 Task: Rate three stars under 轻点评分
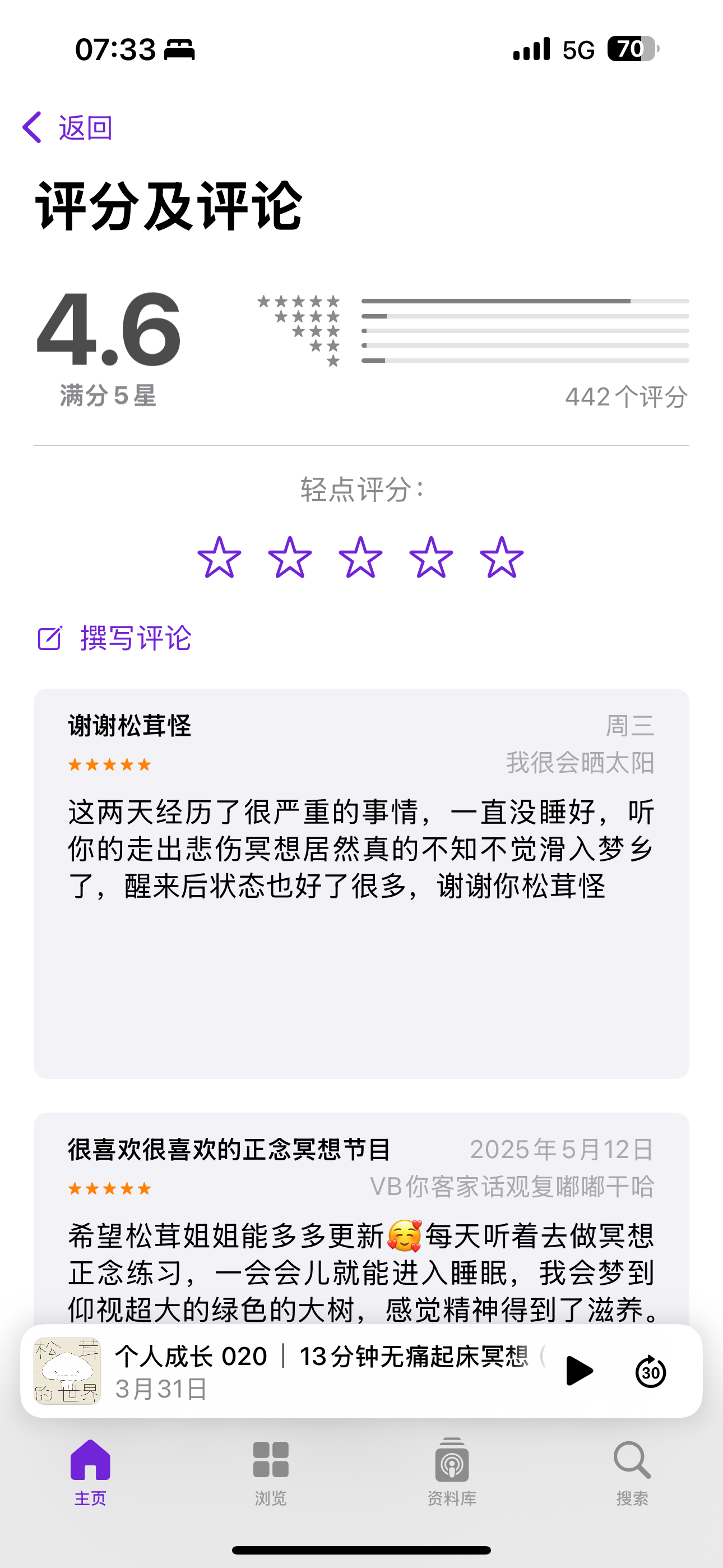[x=361, y=557]
